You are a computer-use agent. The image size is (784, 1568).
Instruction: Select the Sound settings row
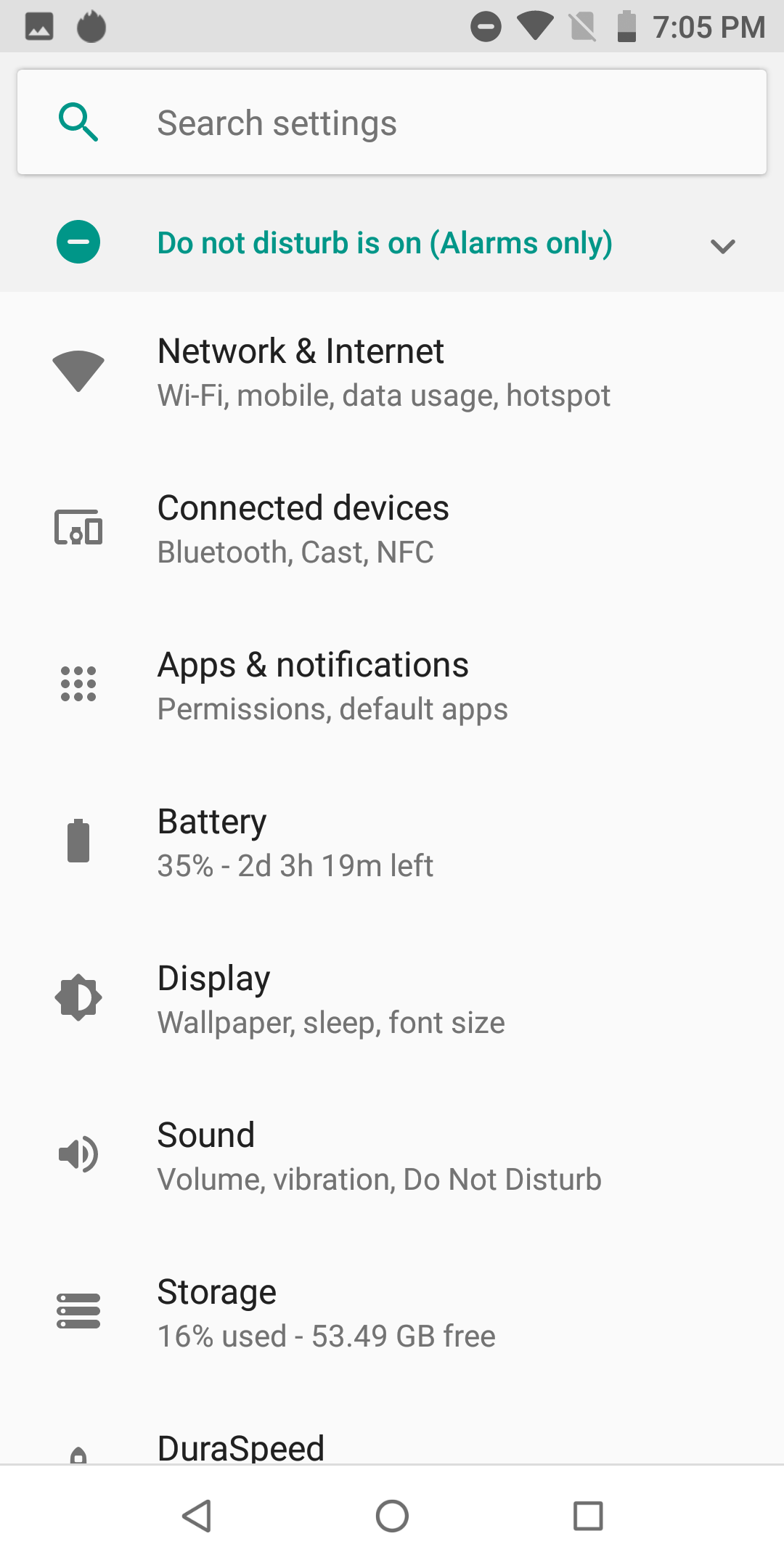click(x=392, y=1156)
